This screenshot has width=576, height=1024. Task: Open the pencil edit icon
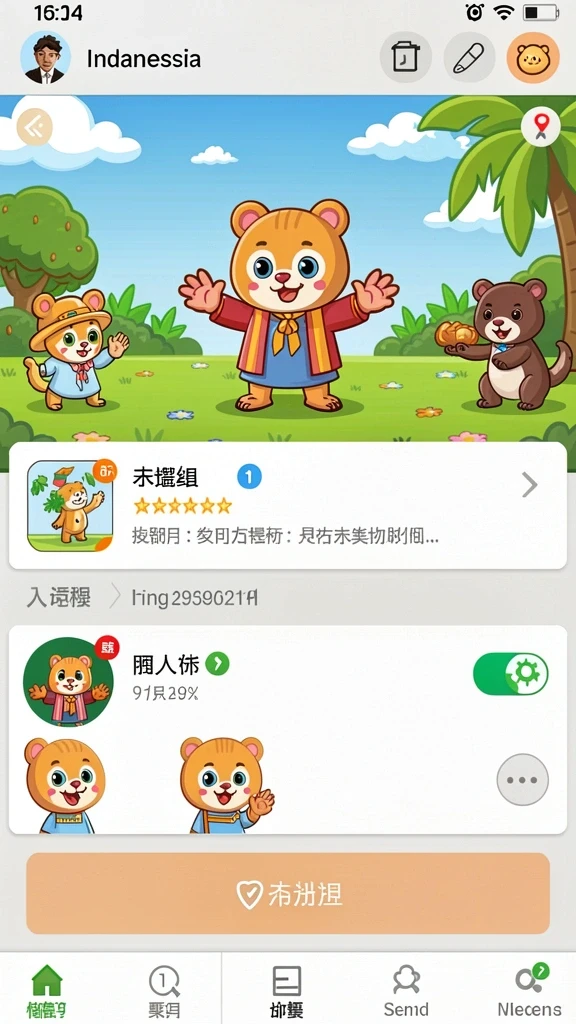point(469,57)
